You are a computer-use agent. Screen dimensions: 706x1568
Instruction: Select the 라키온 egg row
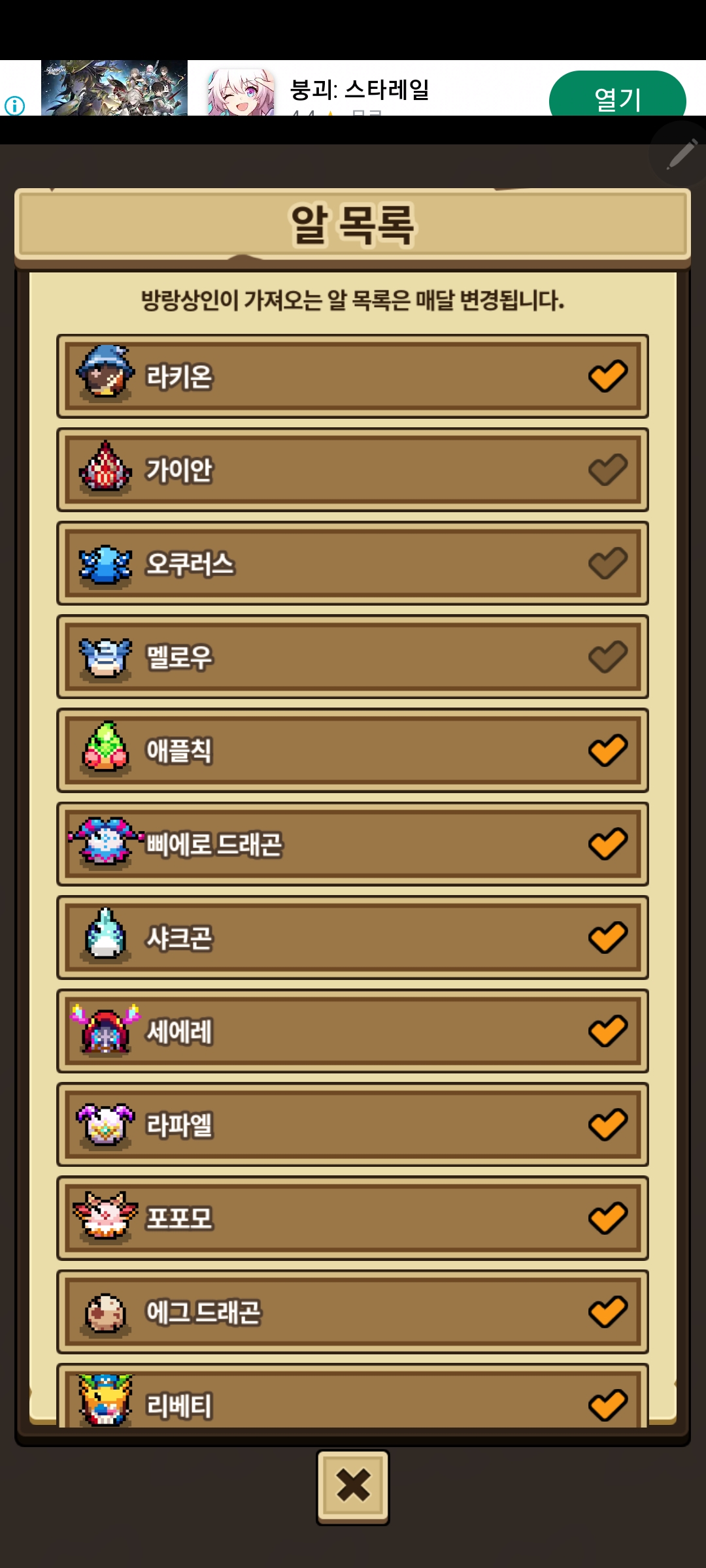(353, 376)
